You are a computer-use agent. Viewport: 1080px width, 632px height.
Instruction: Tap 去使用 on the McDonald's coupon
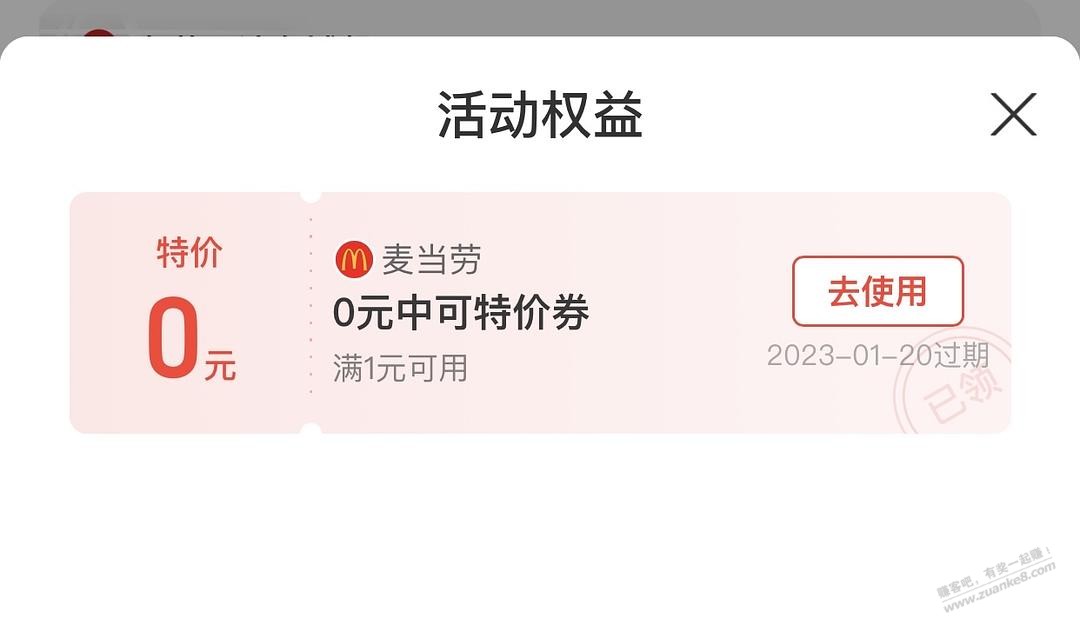coord(877,292)
